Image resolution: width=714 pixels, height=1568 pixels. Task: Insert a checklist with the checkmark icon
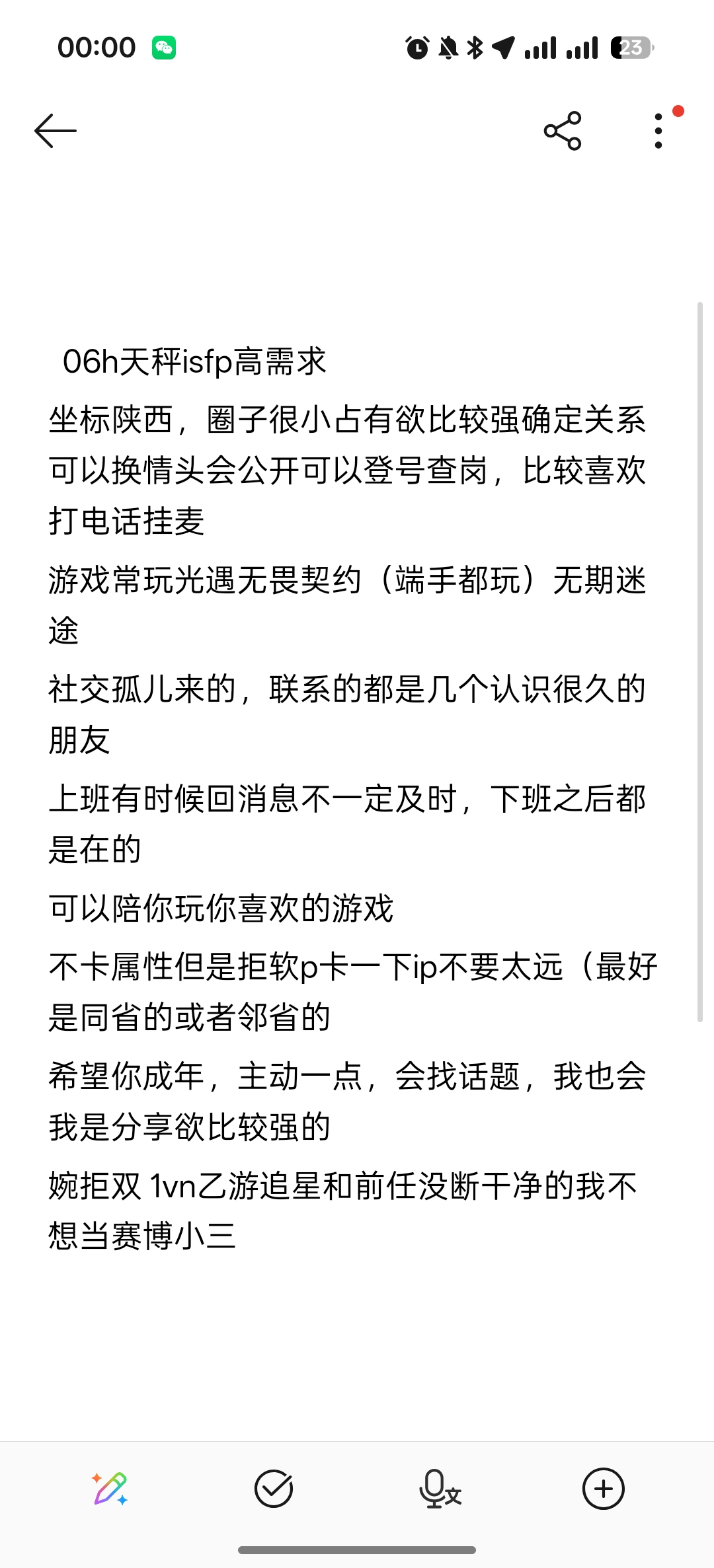click(x=274, y=1489)
